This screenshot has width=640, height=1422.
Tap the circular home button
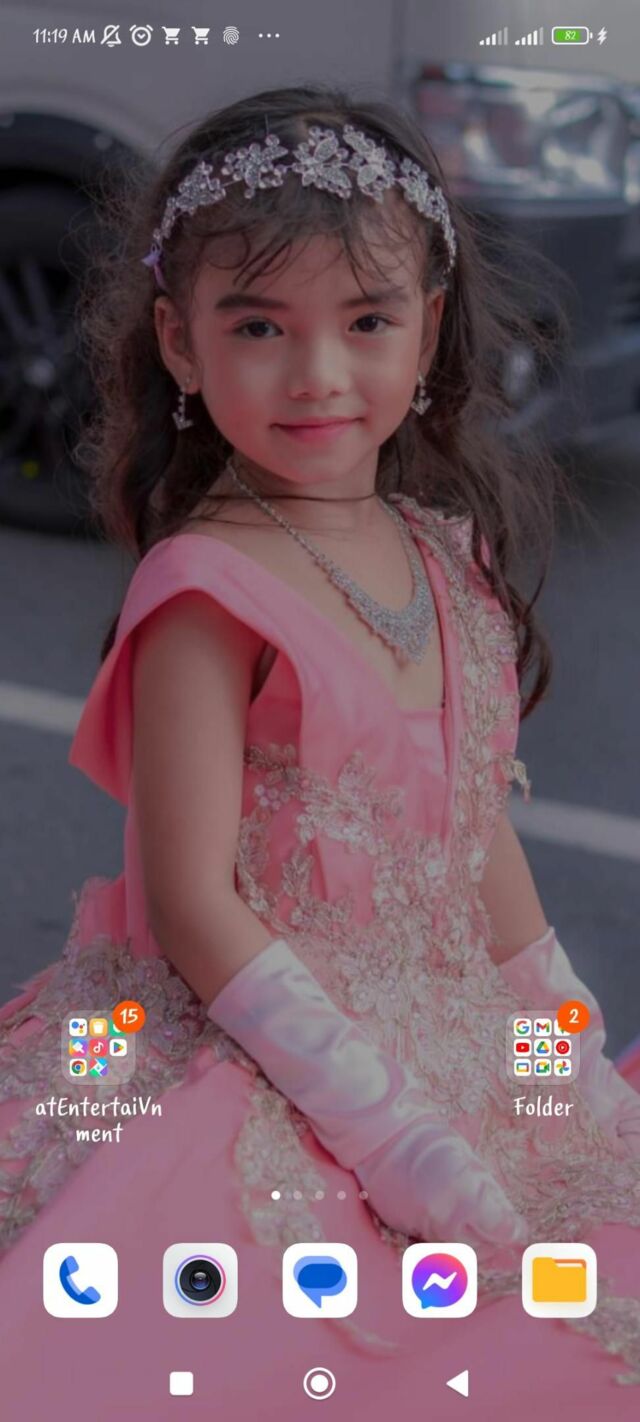(x=319, y=1383)
